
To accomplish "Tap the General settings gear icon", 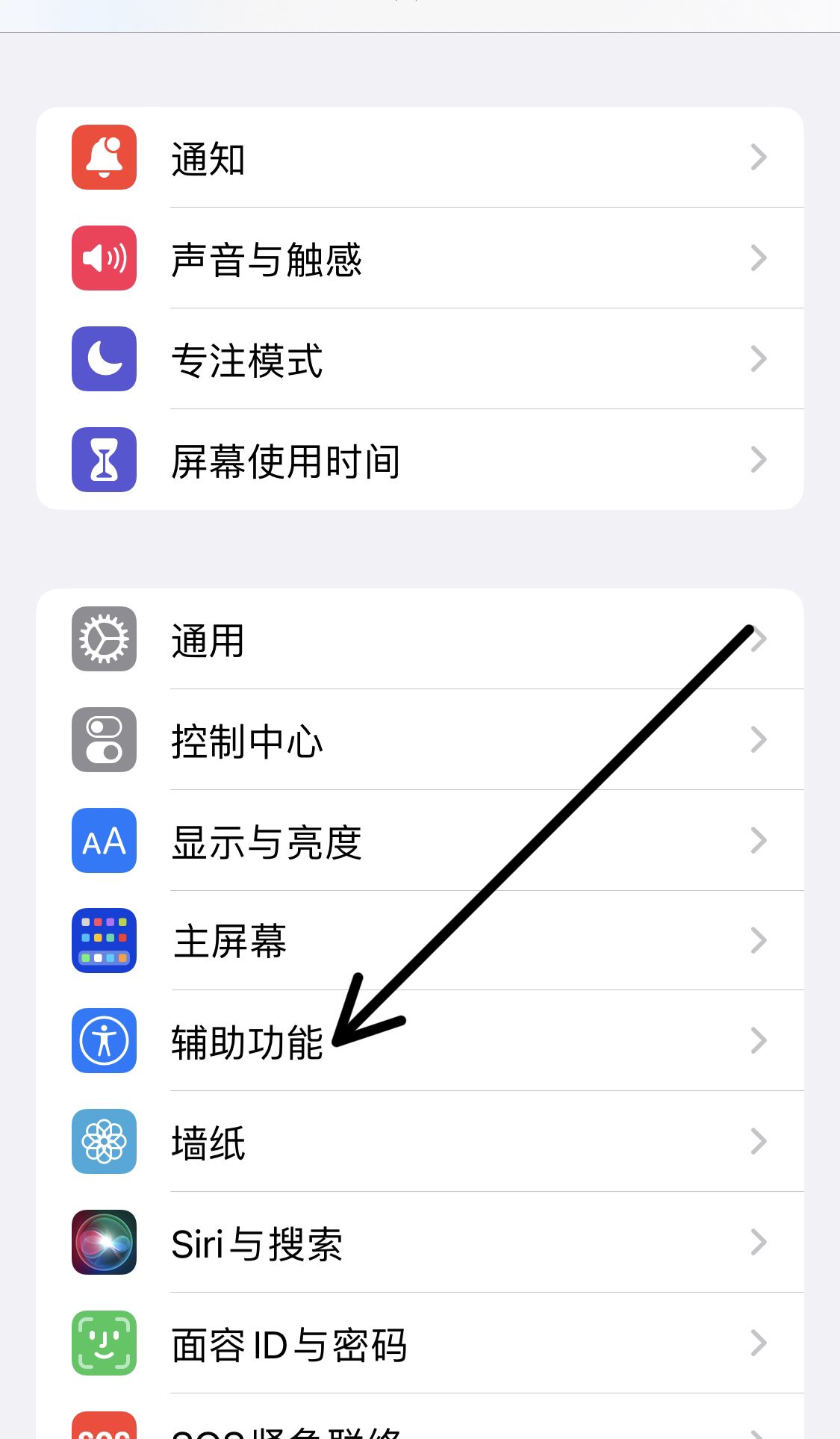I will [x=104, y=639].
